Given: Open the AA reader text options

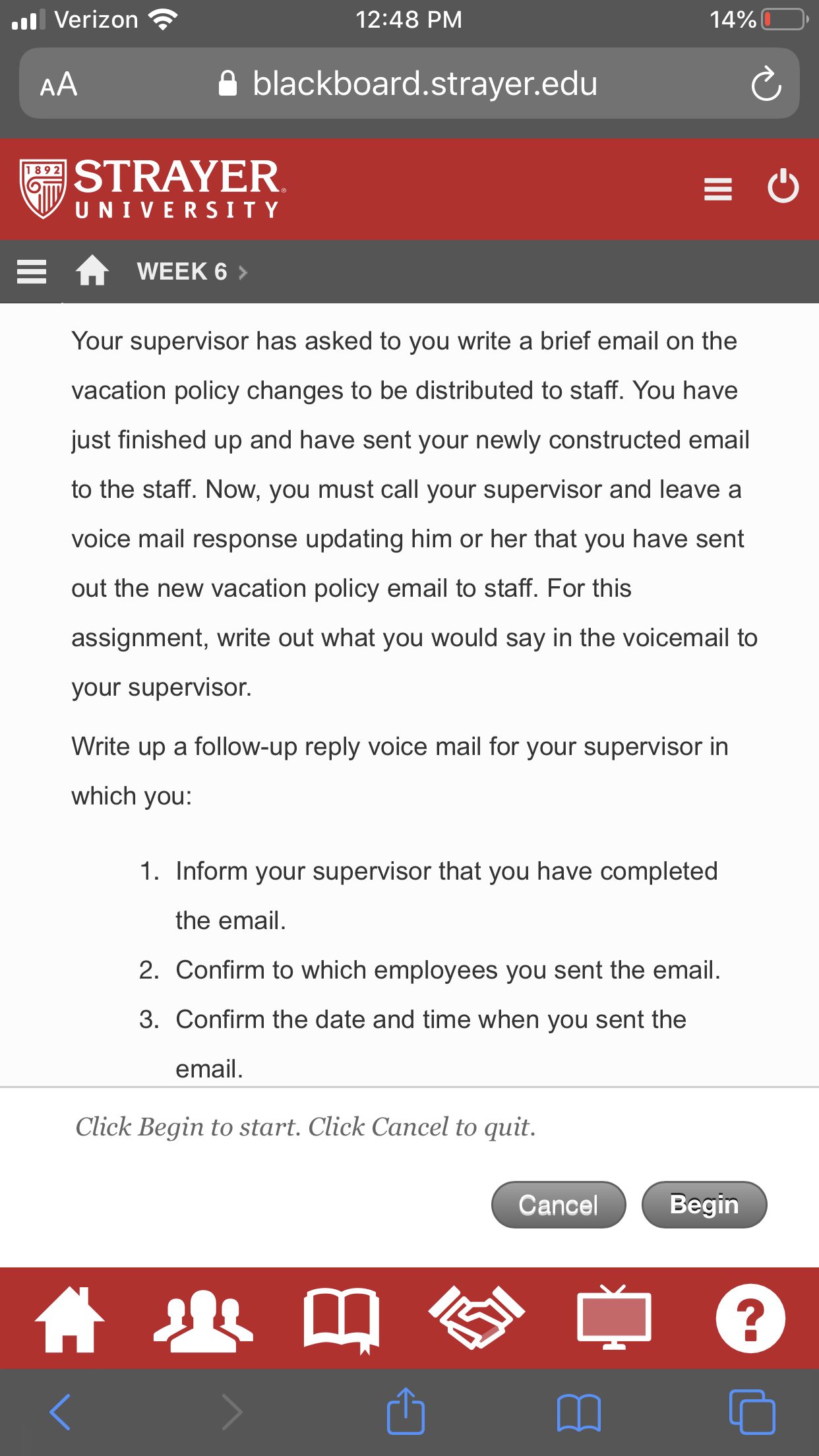Looking at the screenshot, I should coord(59,84).
